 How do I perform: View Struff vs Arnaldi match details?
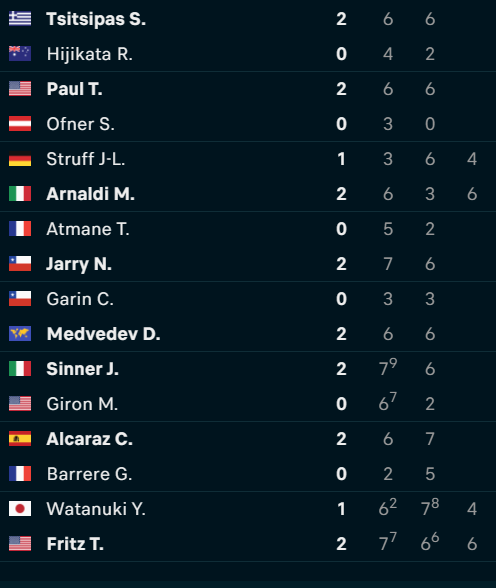point(248,177)
